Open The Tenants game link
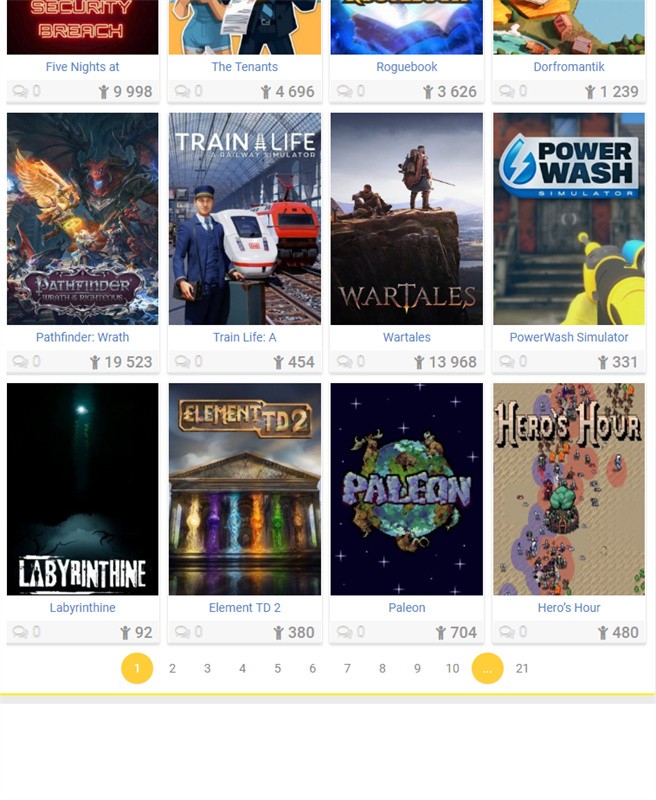 (x=245, y=67)
